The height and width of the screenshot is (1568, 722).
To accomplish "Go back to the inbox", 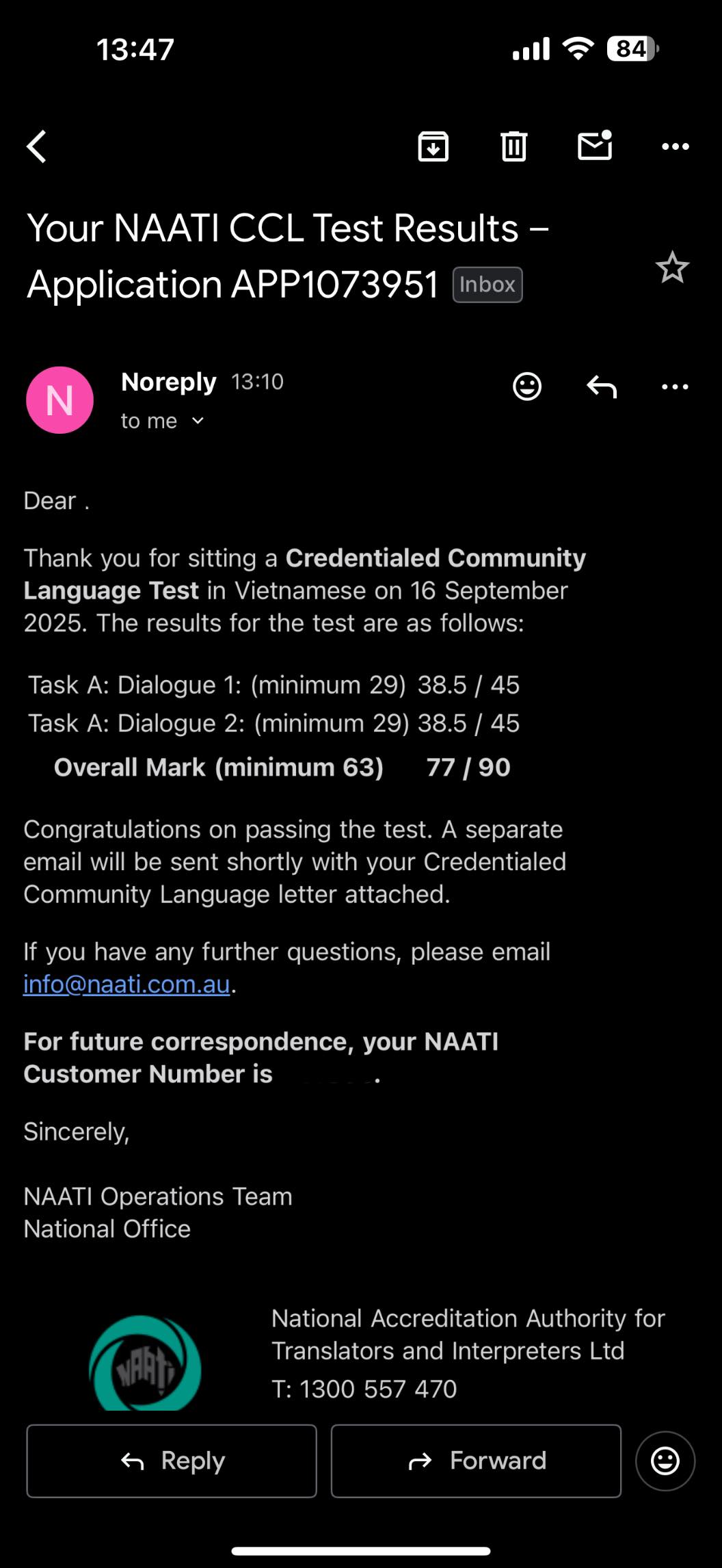I will click(37, 146).
